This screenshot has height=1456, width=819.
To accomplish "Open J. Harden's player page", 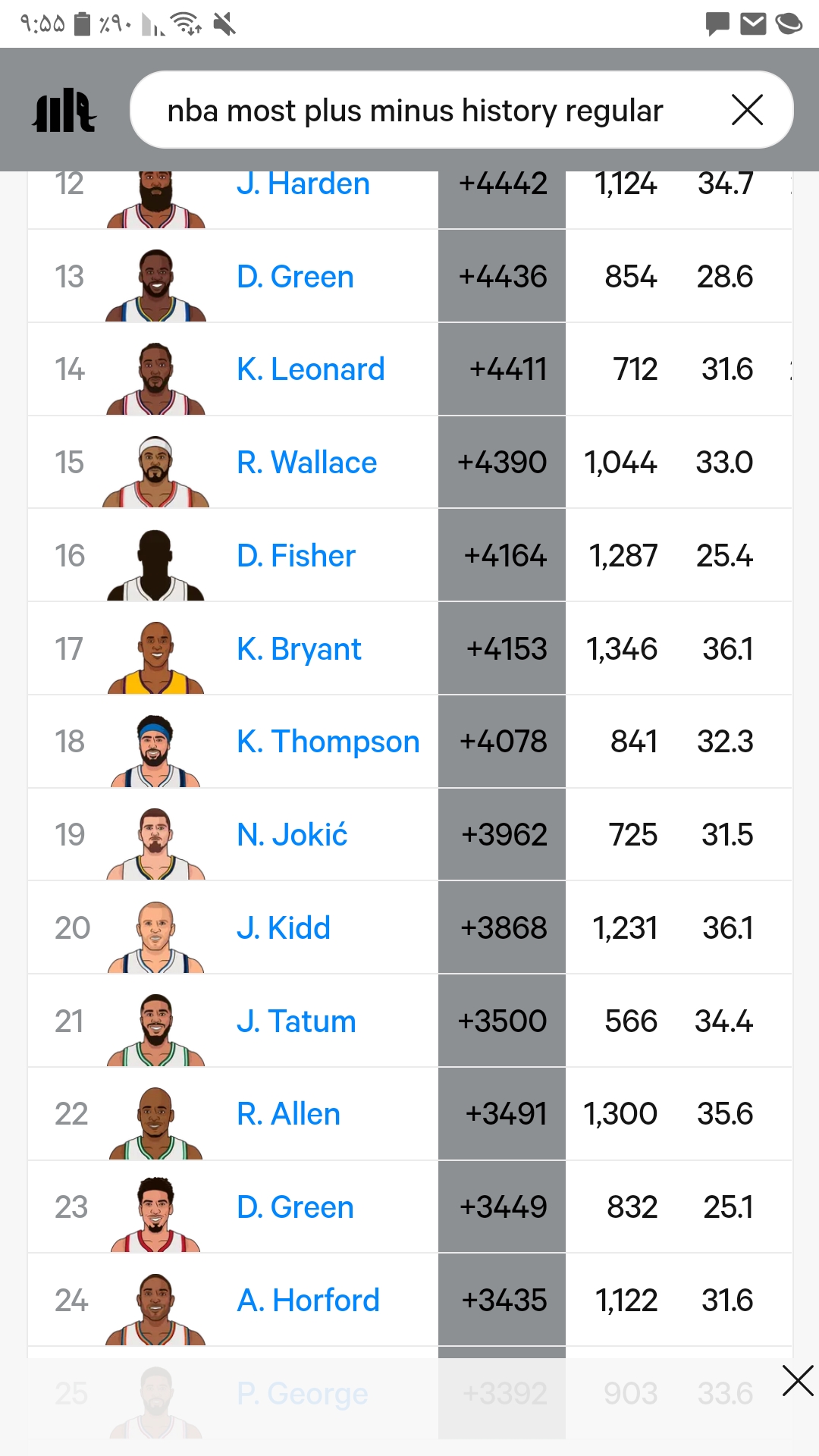I will click(303, 184).
